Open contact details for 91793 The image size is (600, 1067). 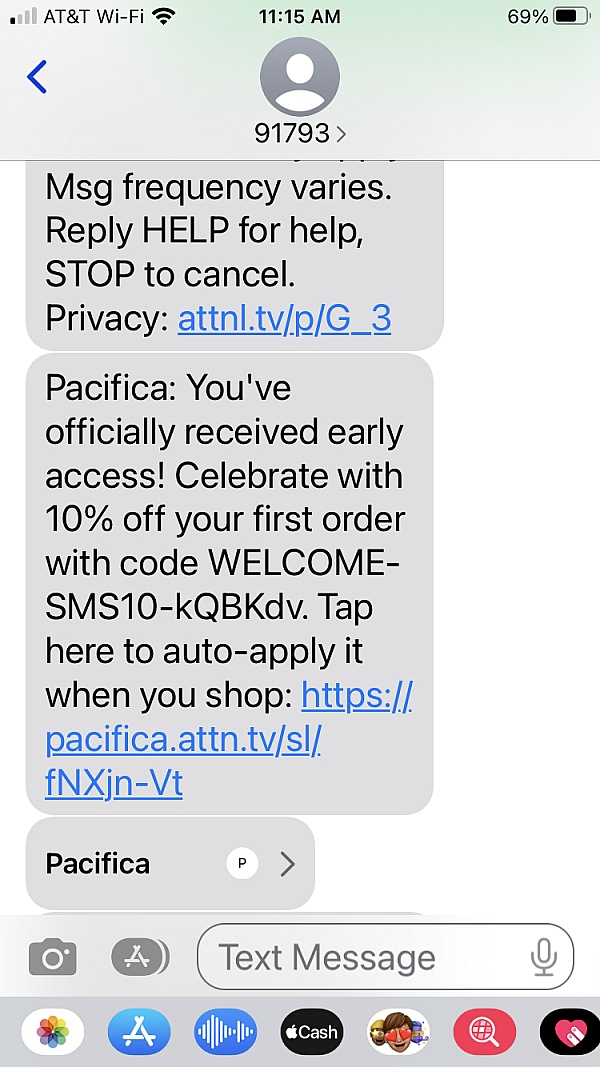point(299,95)
